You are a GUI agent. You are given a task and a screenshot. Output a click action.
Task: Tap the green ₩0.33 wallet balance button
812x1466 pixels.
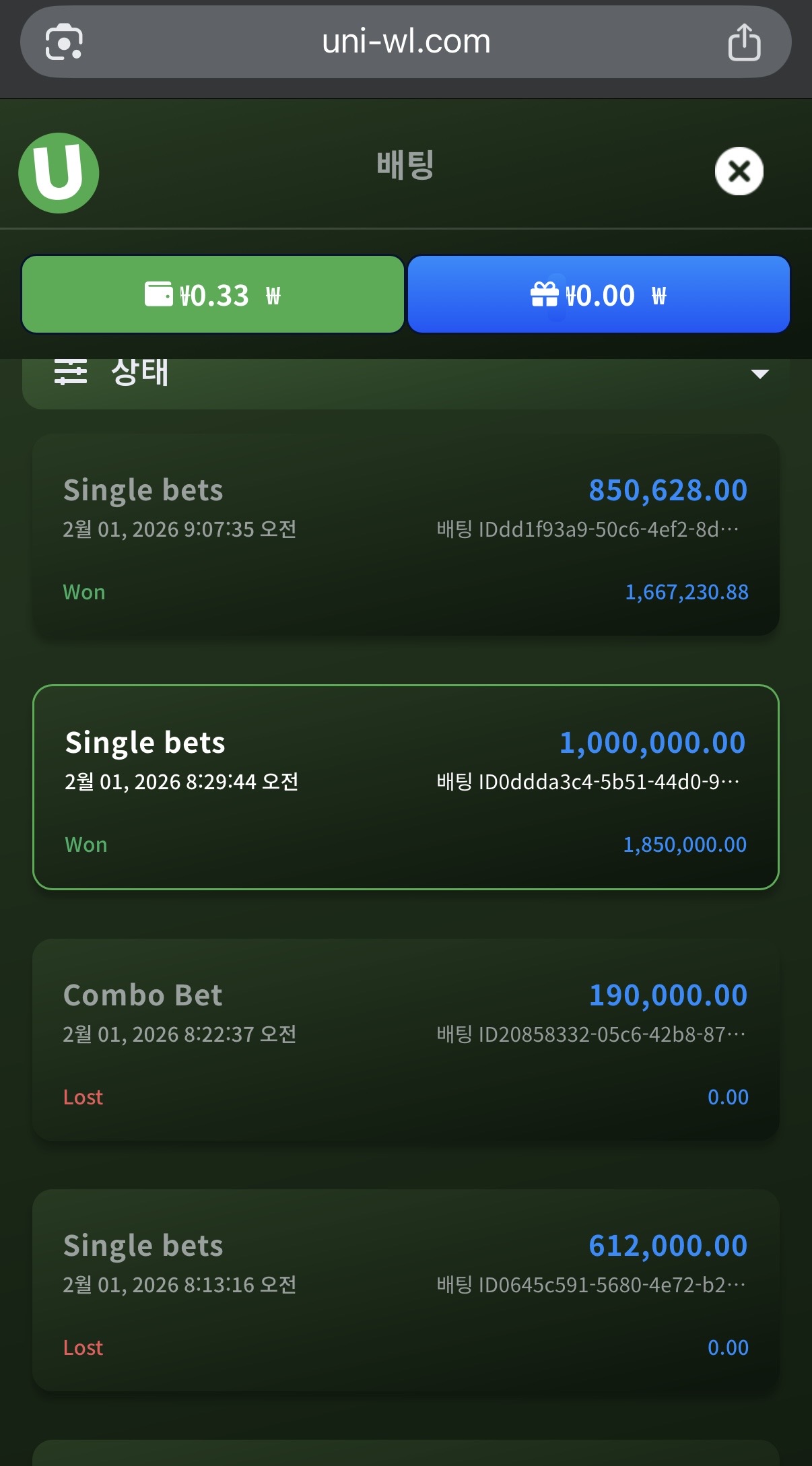pos(213,294)
